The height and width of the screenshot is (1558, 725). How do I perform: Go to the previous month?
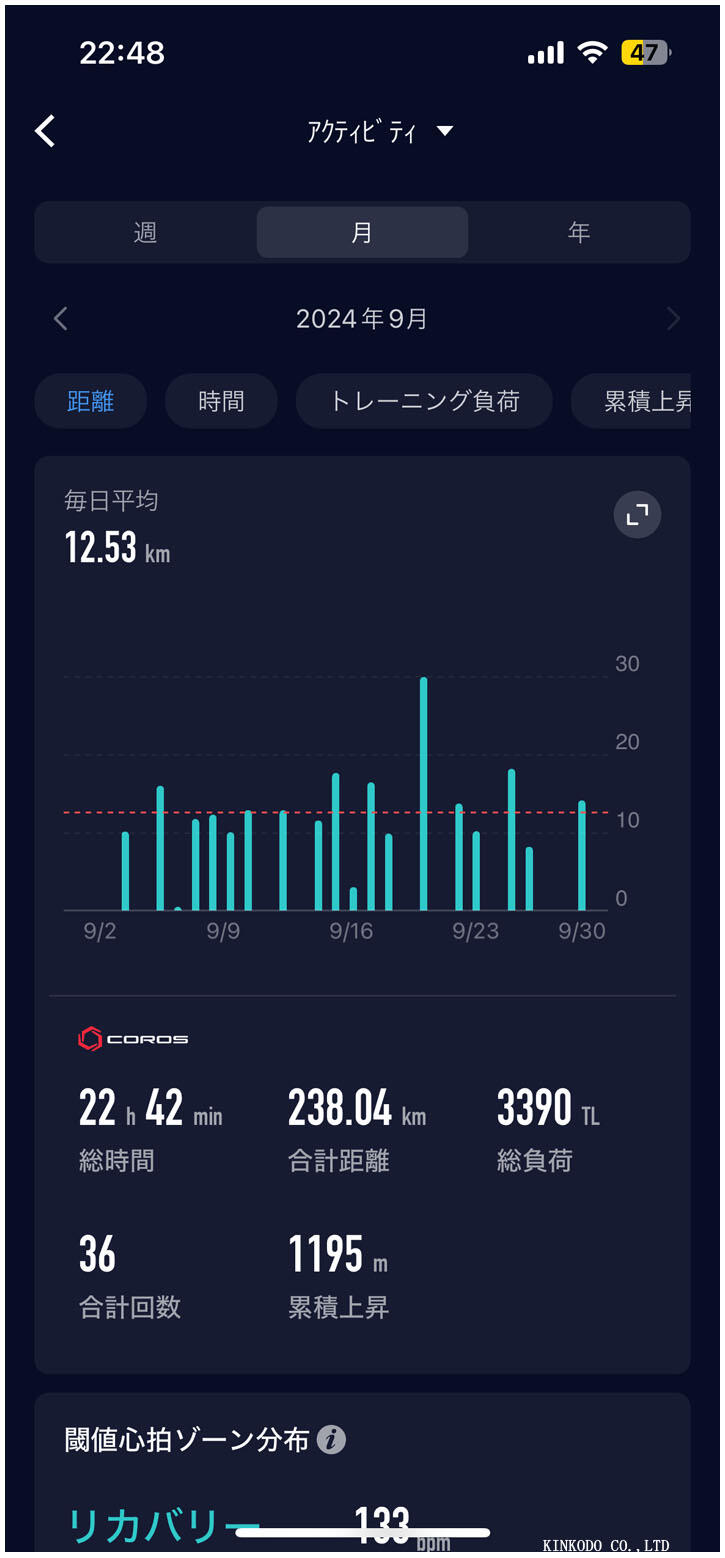click(61, 319)
